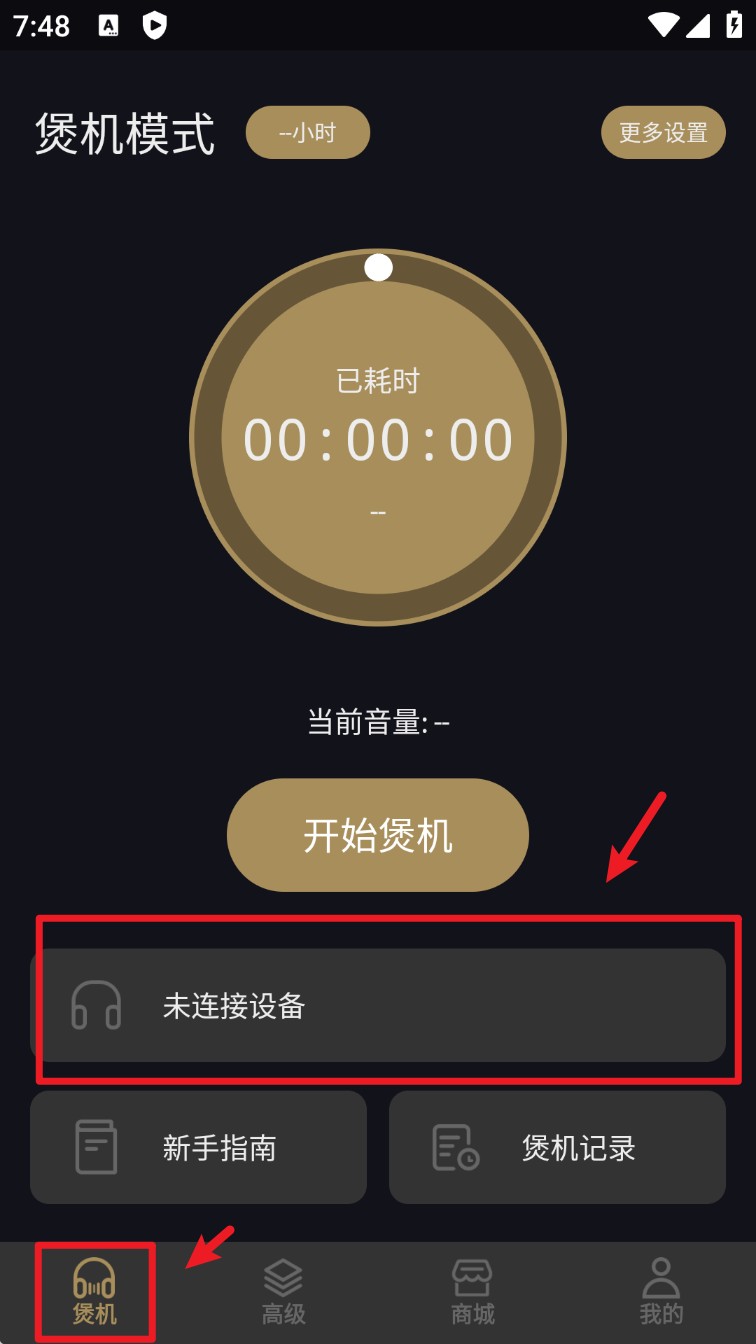Viewport: 756px width, 1344px height.
Task: Tap the --小时 duration chip
Action: coord(308,132)
